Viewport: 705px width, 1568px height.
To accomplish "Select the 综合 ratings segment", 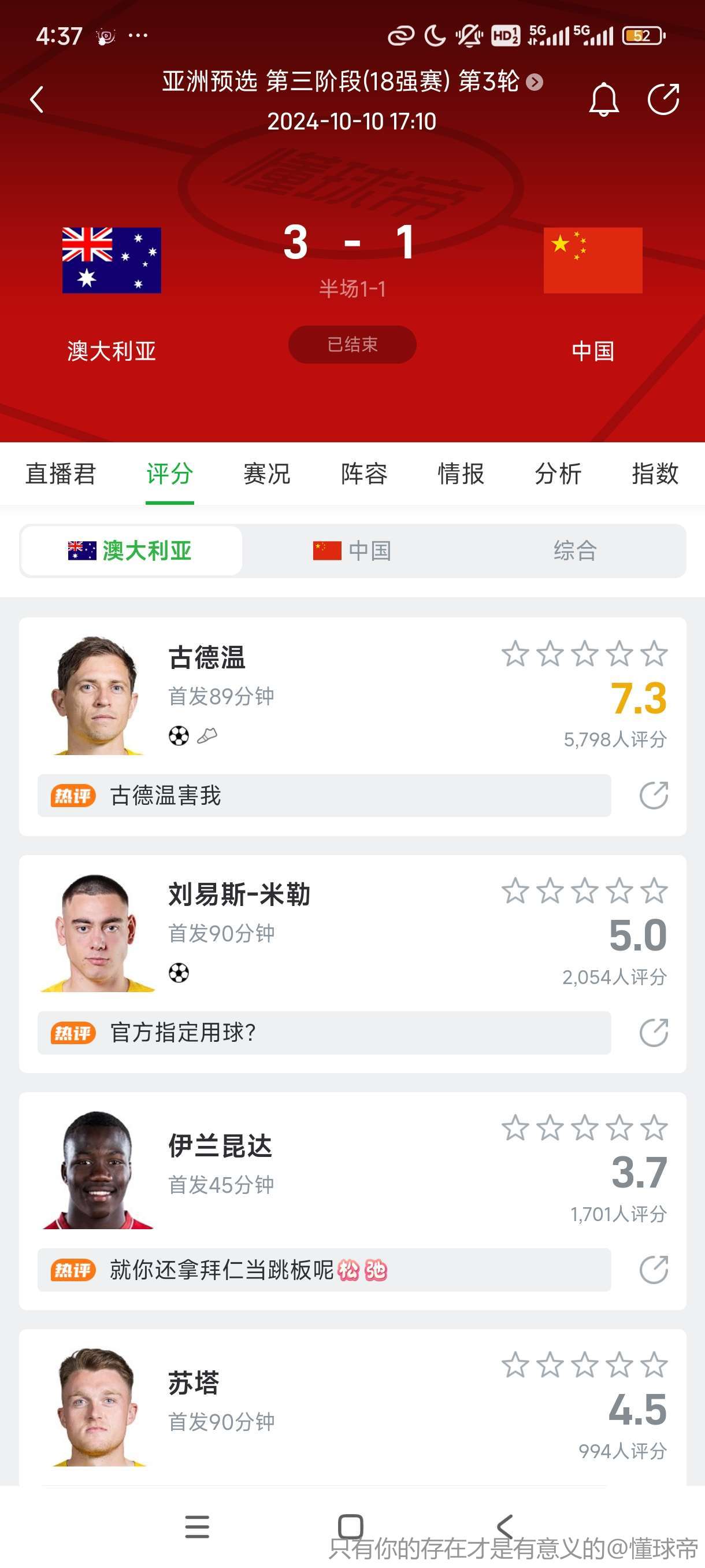I will (x=574, y=551).
